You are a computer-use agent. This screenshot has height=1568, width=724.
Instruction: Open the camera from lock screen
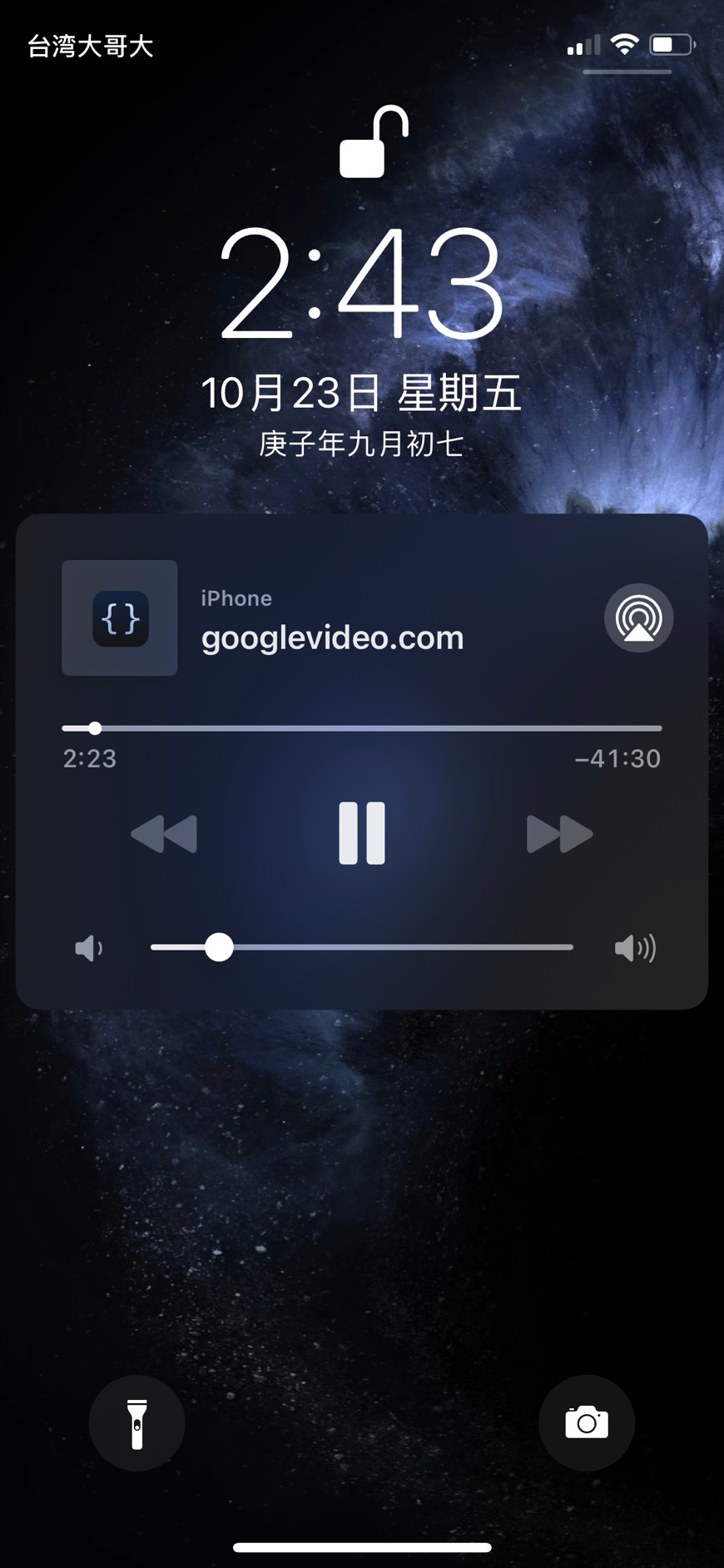click(587, 1423)
